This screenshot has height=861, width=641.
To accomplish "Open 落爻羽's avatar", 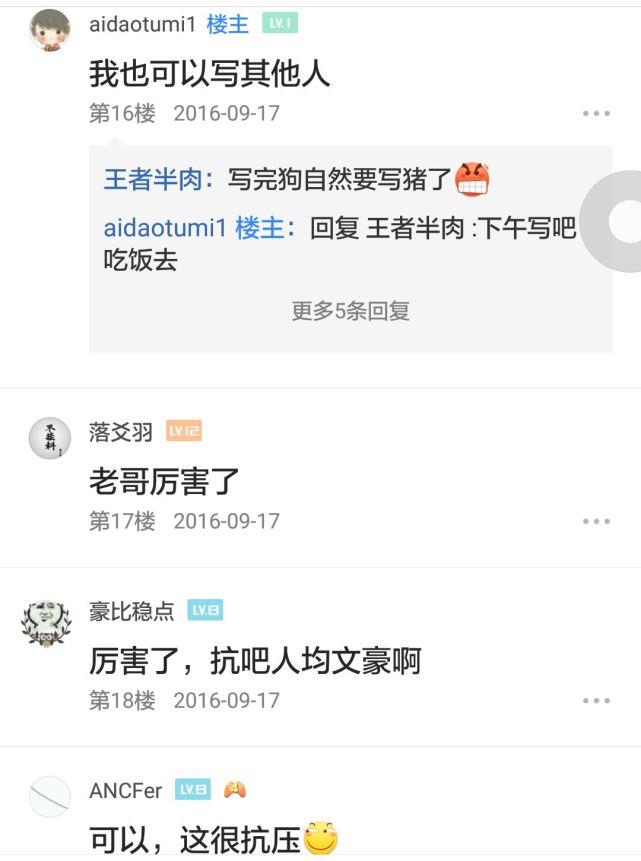I will pyautogui.click(x=50, y=438).
